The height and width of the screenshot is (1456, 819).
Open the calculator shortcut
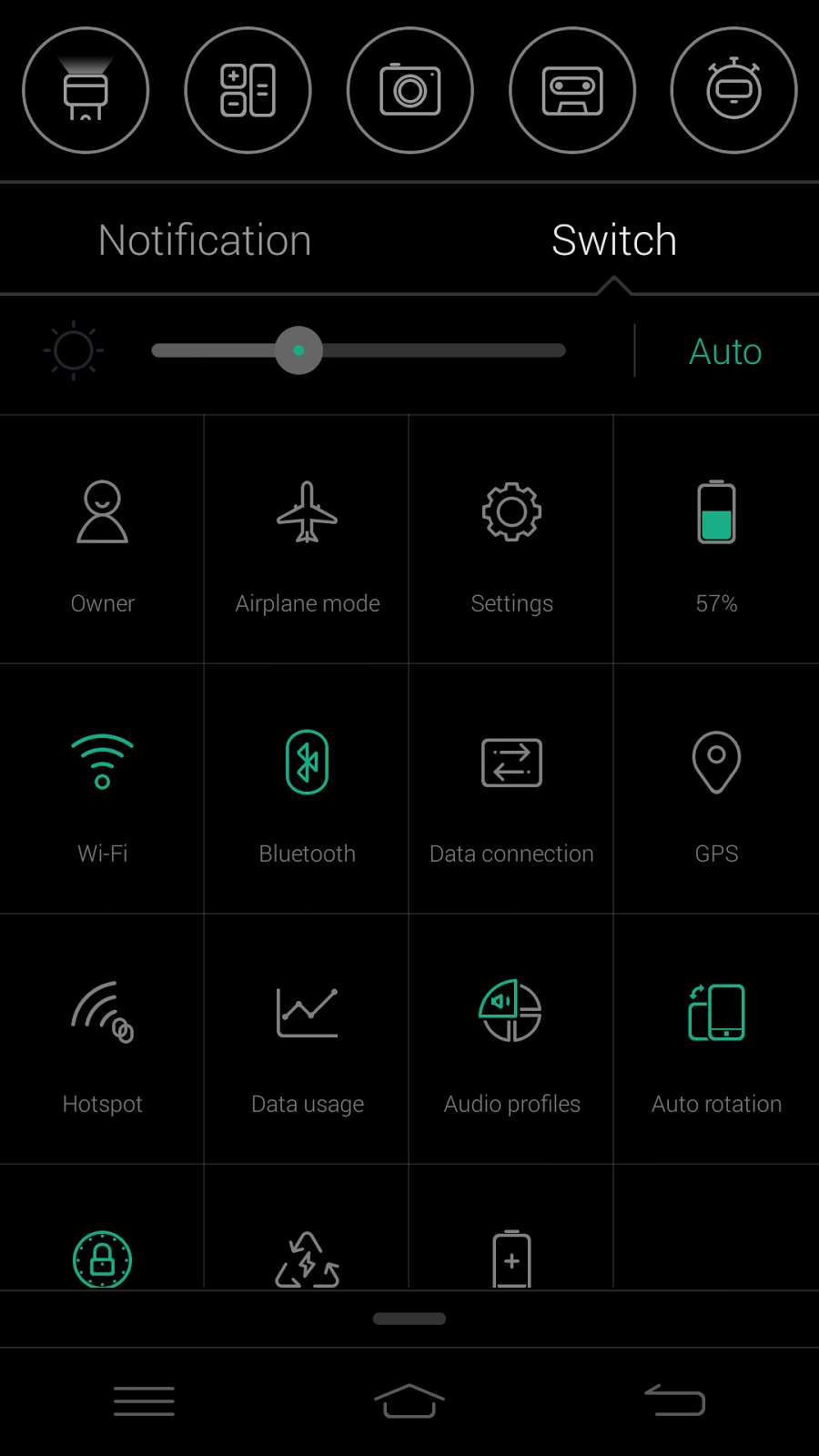(x=248, y=90)
